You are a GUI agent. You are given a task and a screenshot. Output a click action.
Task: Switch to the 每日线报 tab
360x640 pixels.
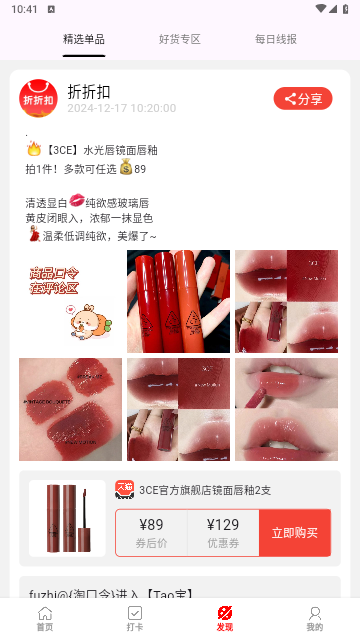276,39
